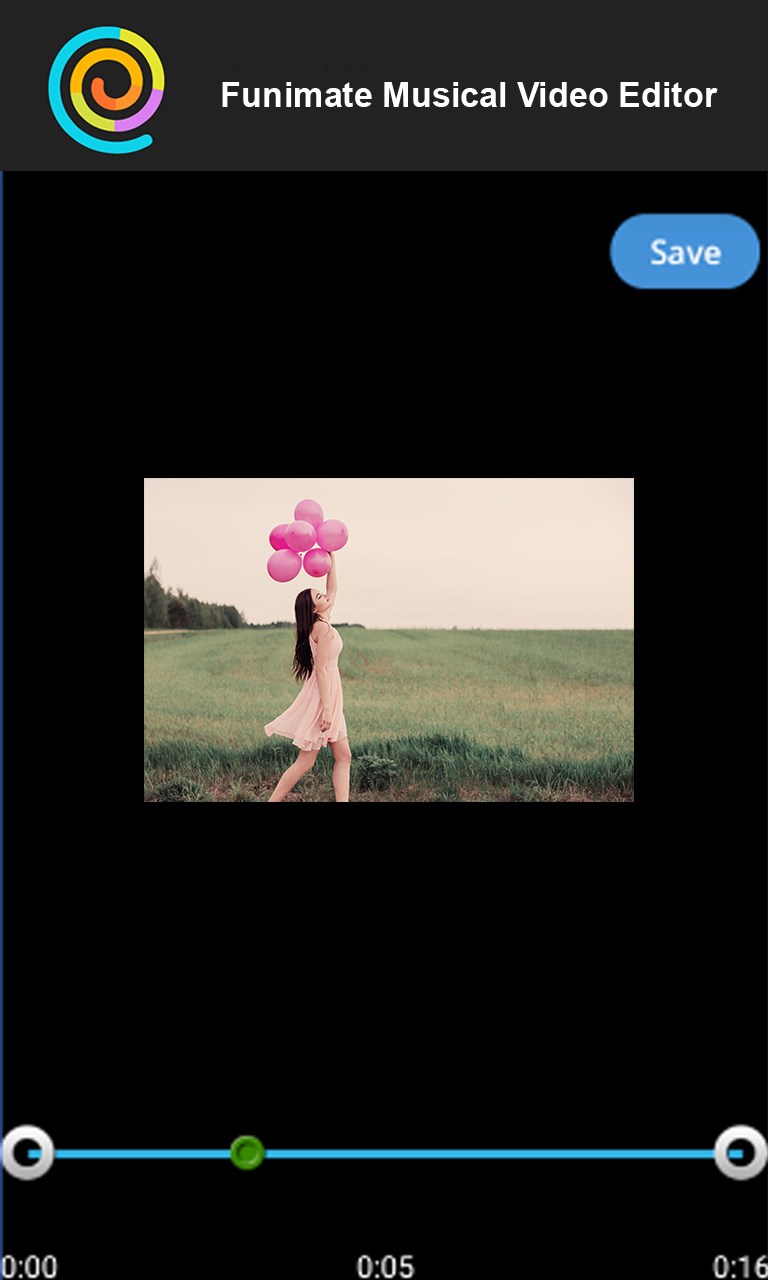Tap the green playhead marker on timeline

247,1152
